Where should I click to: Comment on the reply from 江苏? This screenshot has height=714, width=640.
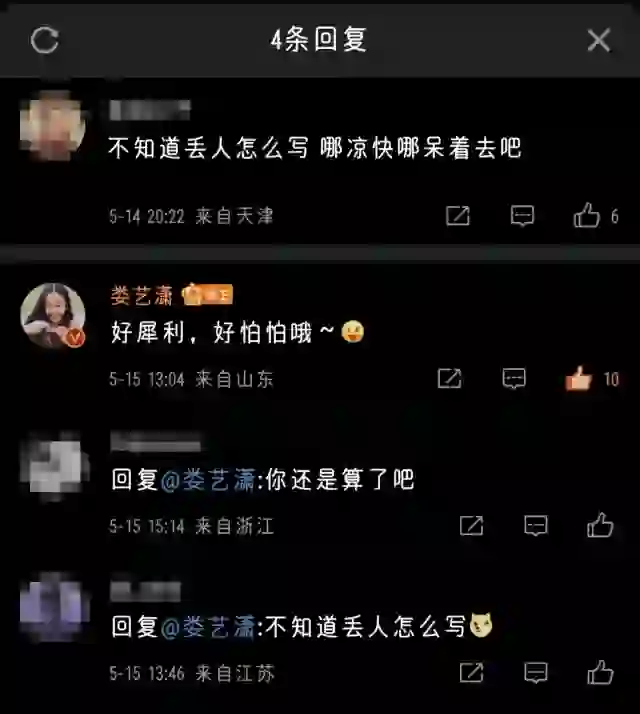(536, 673)
